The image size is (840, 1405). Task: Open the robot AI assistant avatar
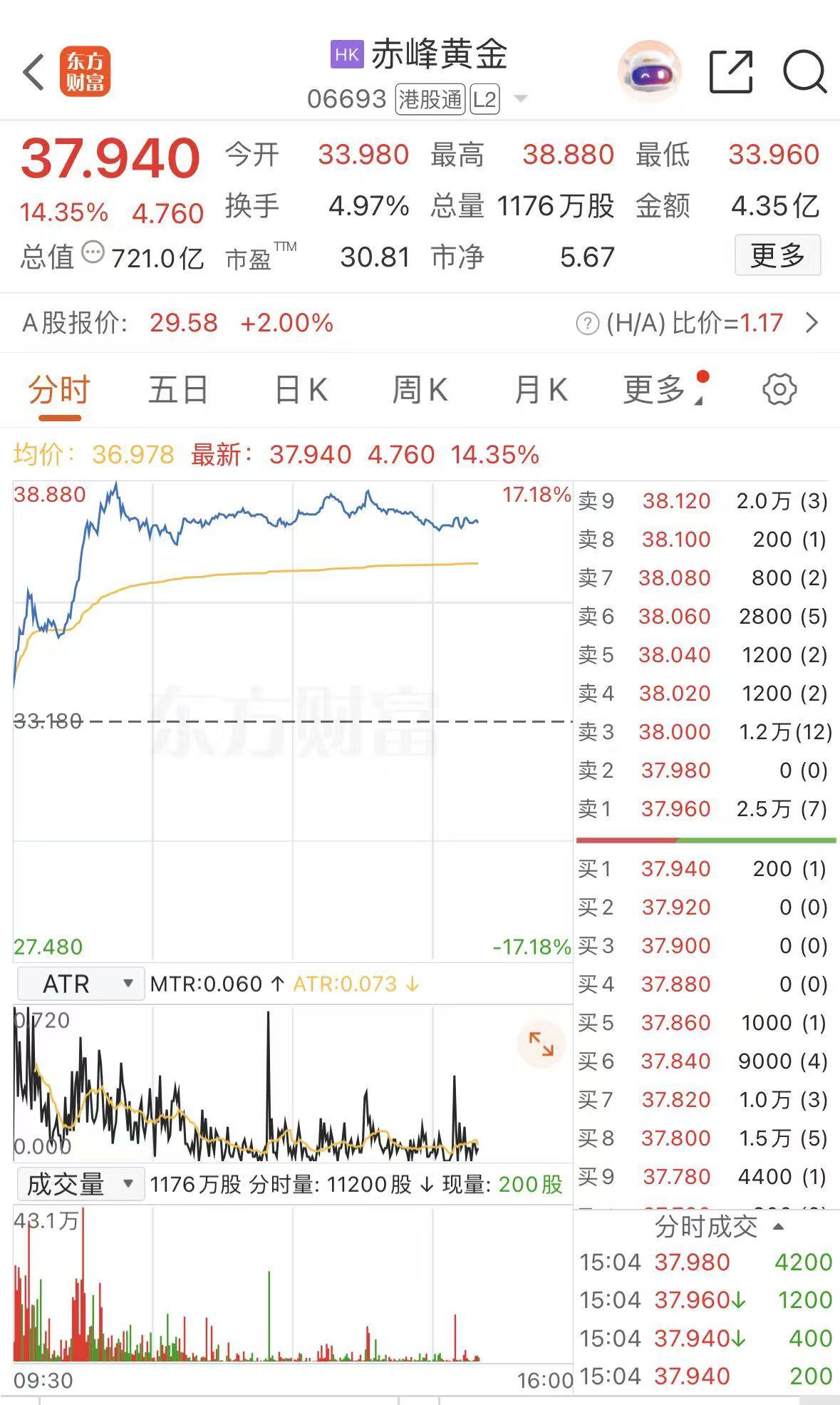(x=648, y=72)
